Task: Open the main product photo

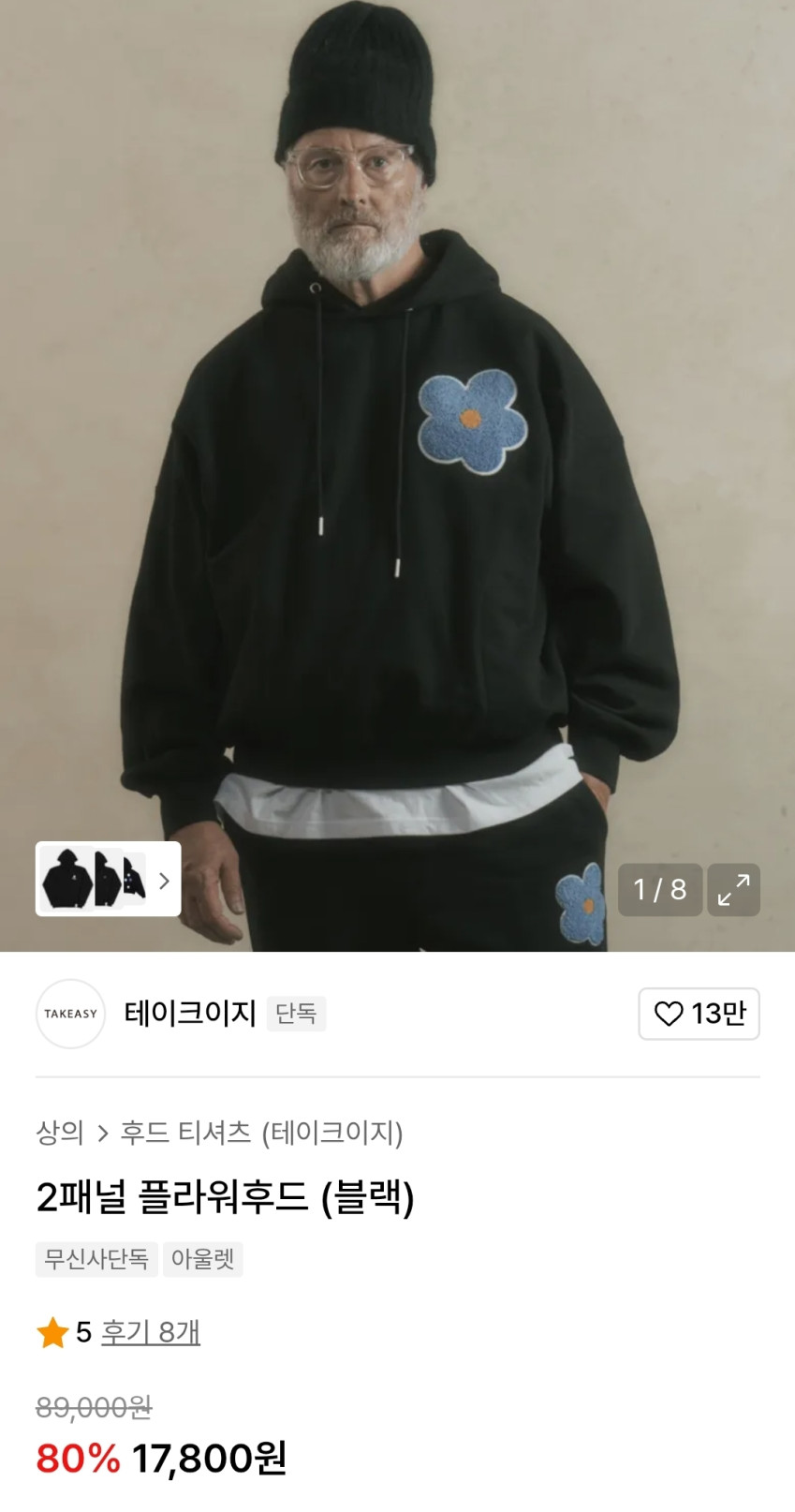Action: click(397, 468)
